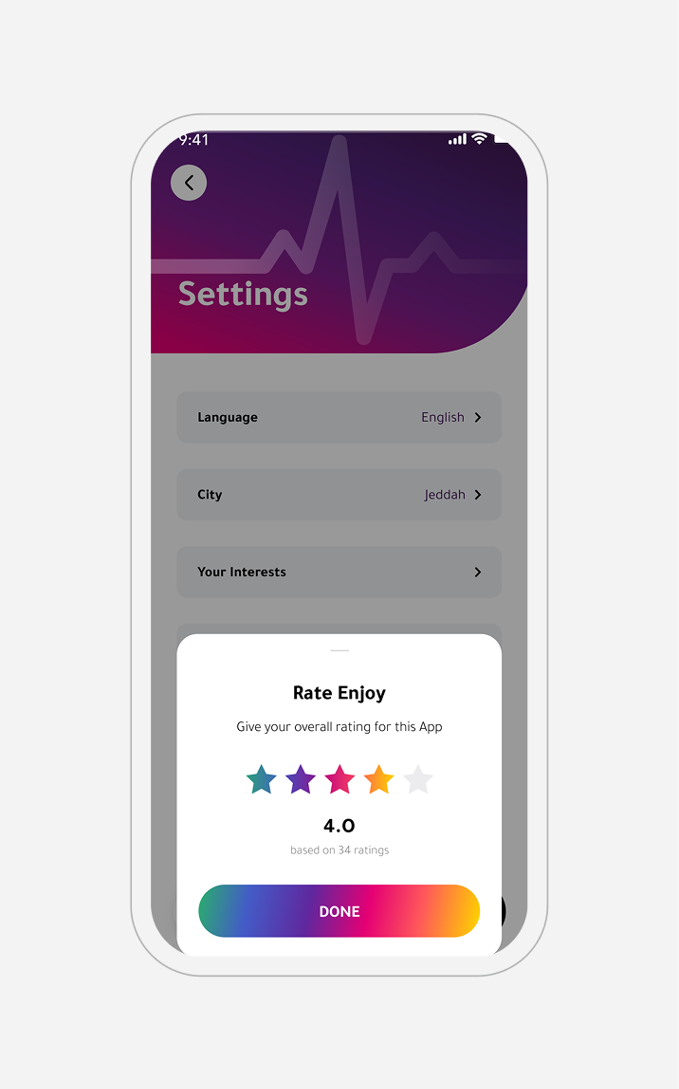Viewport: 679px width, 1089px height.
Task: Open the Your Interests row
Action: click(x=339, y=572)
